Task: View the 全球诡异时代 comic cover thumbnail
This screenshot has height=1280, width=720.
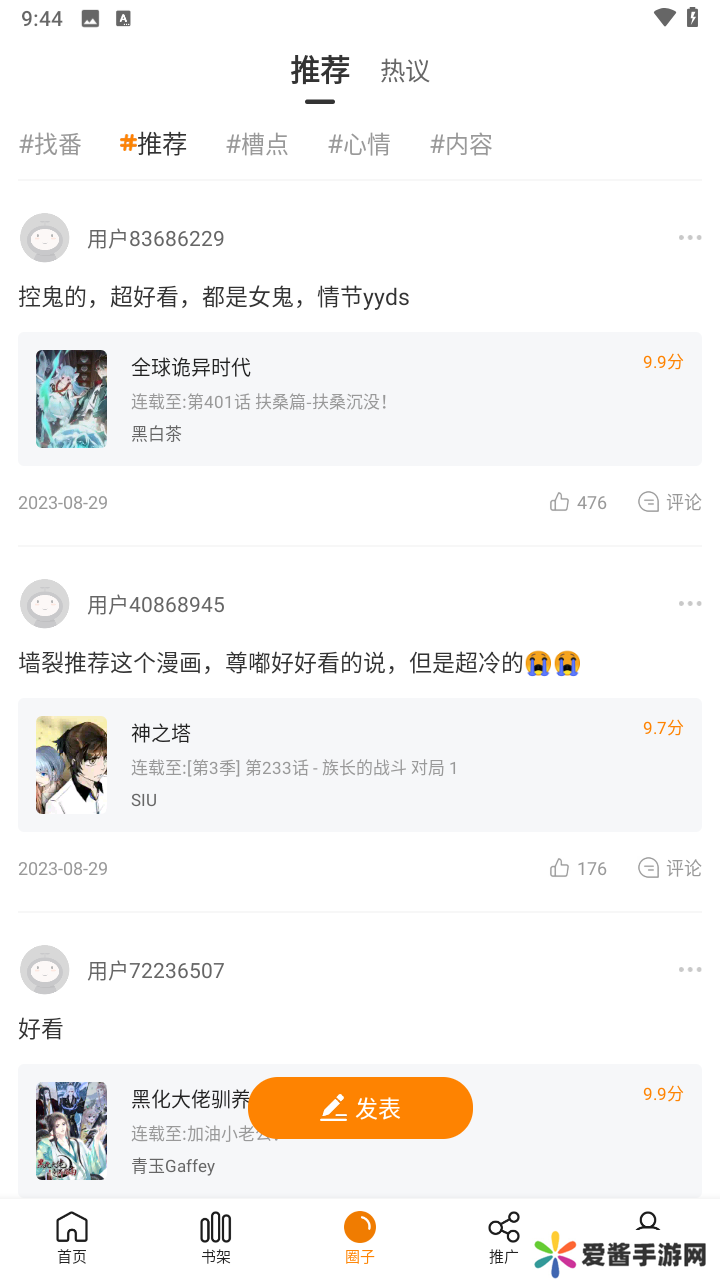Action: click(70, 398)
